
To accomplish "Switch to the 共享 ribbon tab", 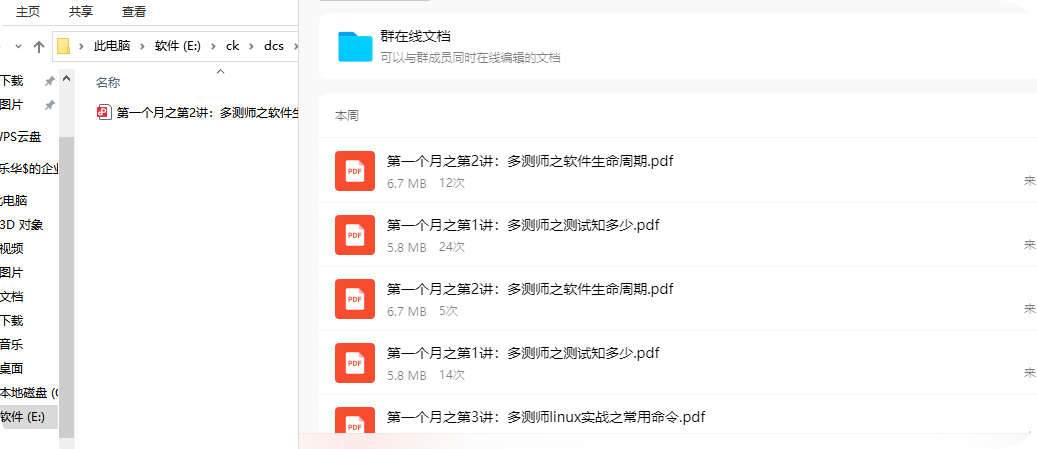I will pyautogui.click(x=81, y=12).
